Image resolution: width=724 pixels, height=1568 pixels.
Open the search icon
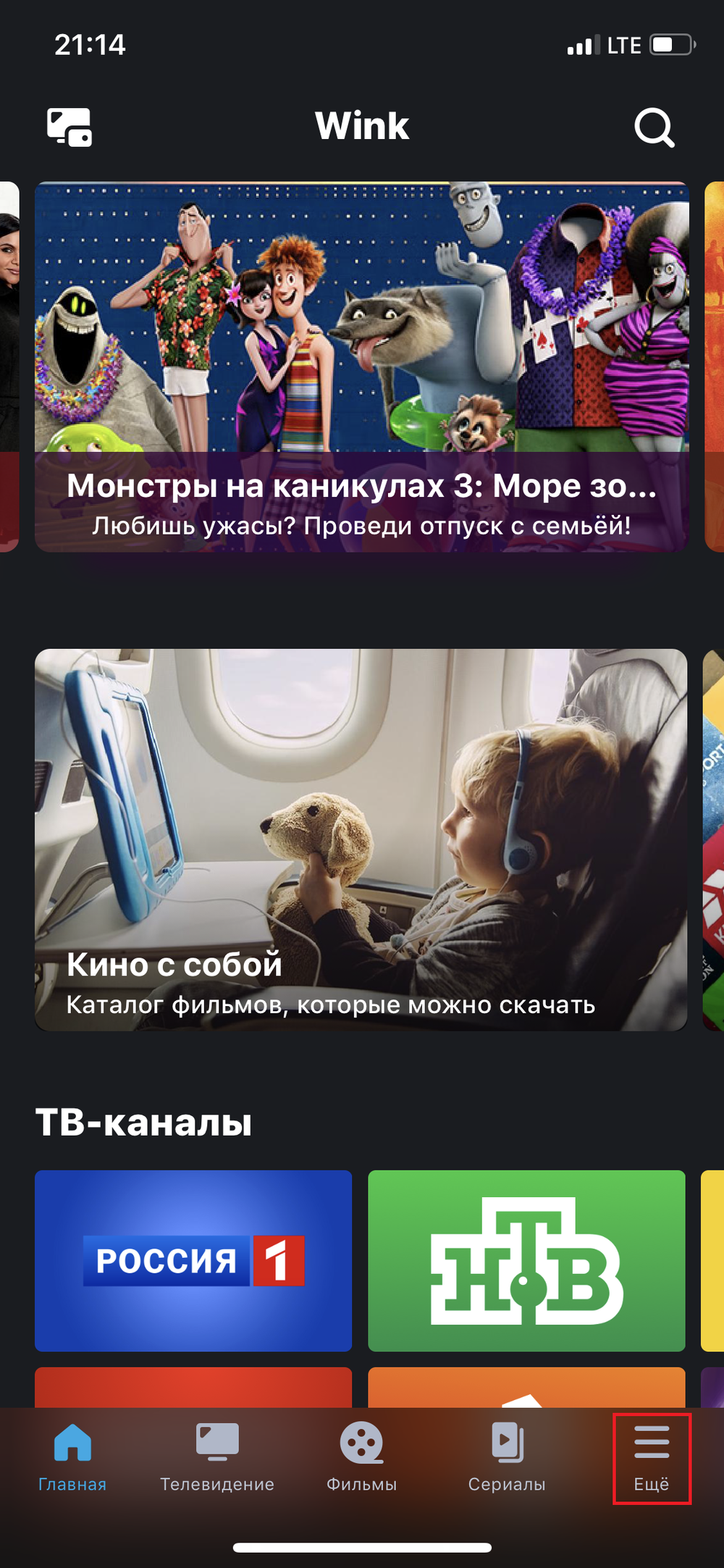click(x=654, y=127)
